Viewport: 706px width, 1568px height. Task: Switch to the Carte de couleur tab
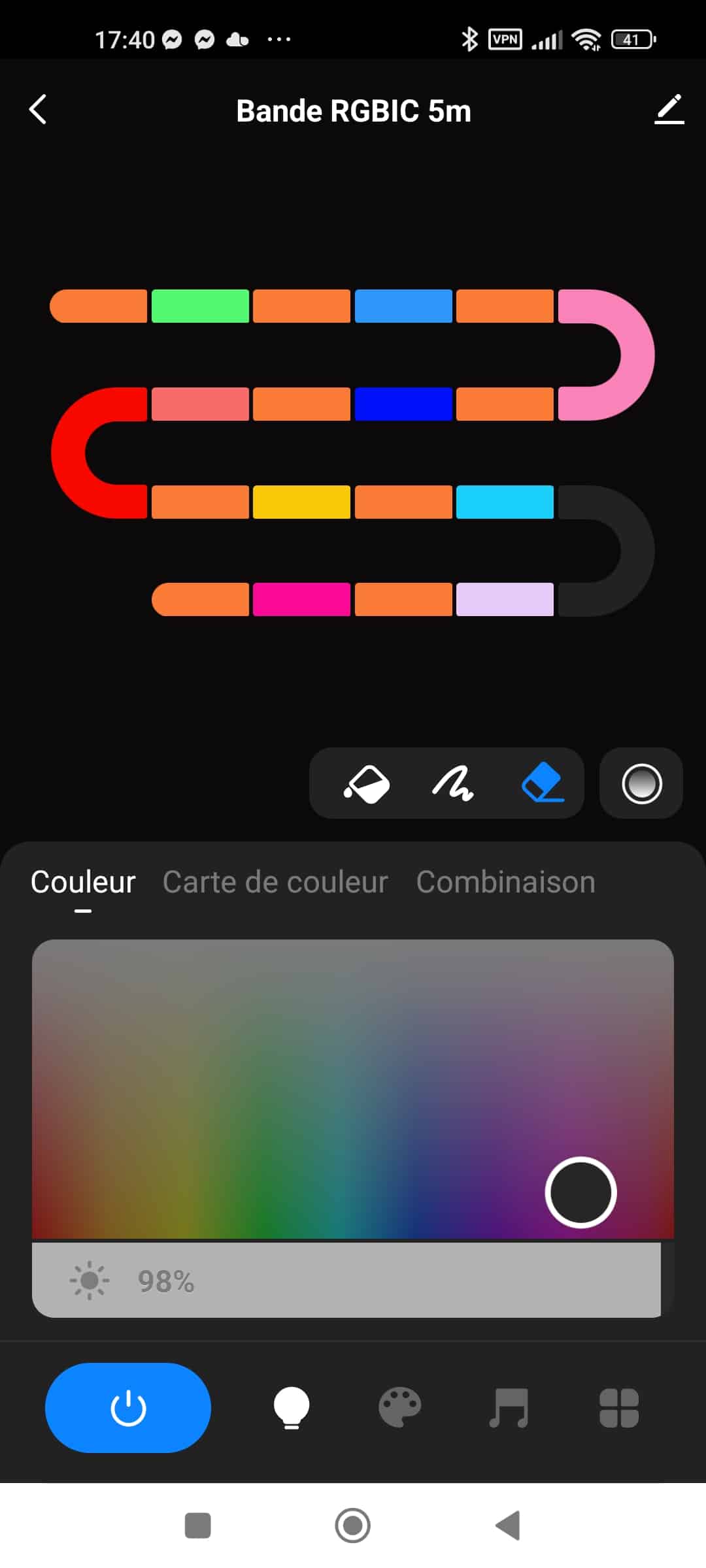[275, 882]
